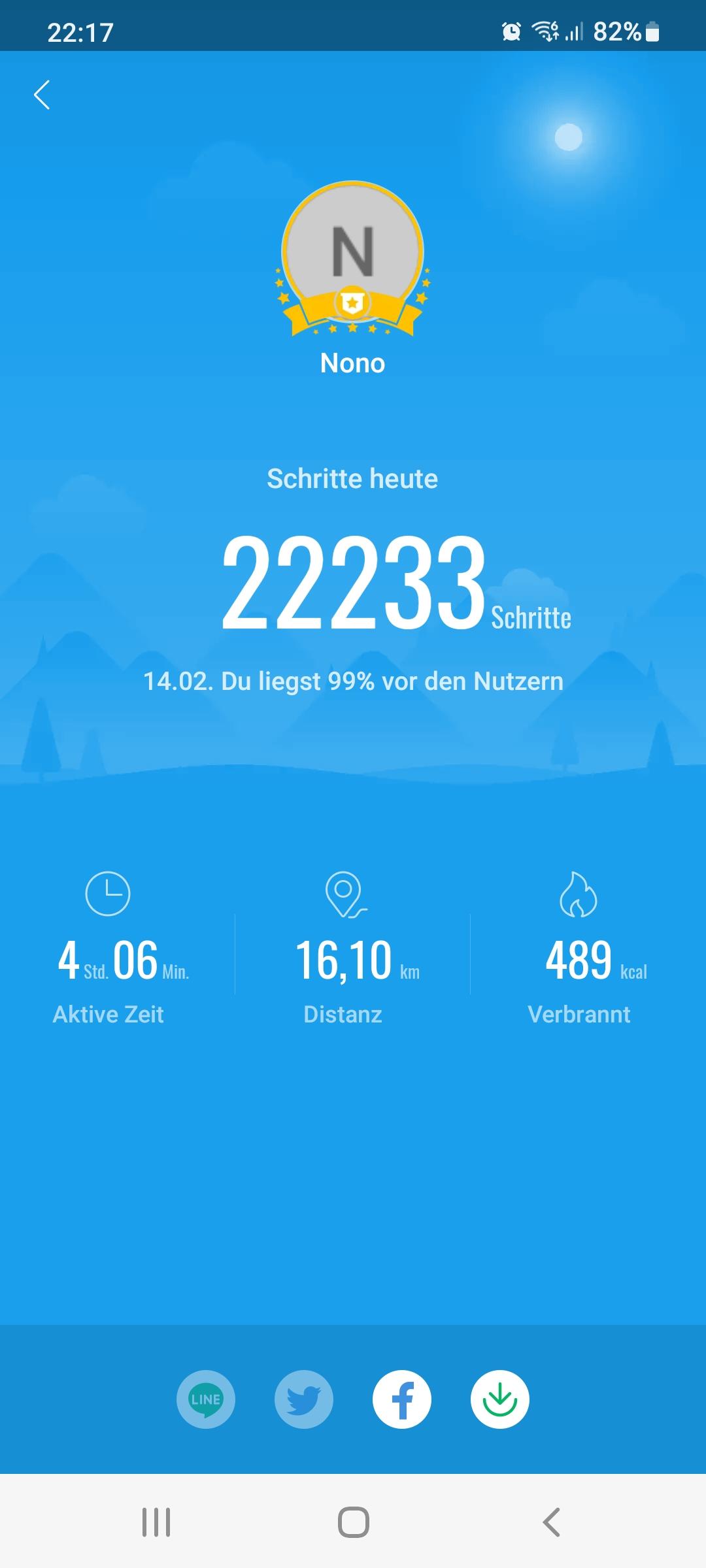Go back using the top-left arrow
The width and height of the screenshot is (706, 1568).
pyautogui.click(x=42, y=95)
